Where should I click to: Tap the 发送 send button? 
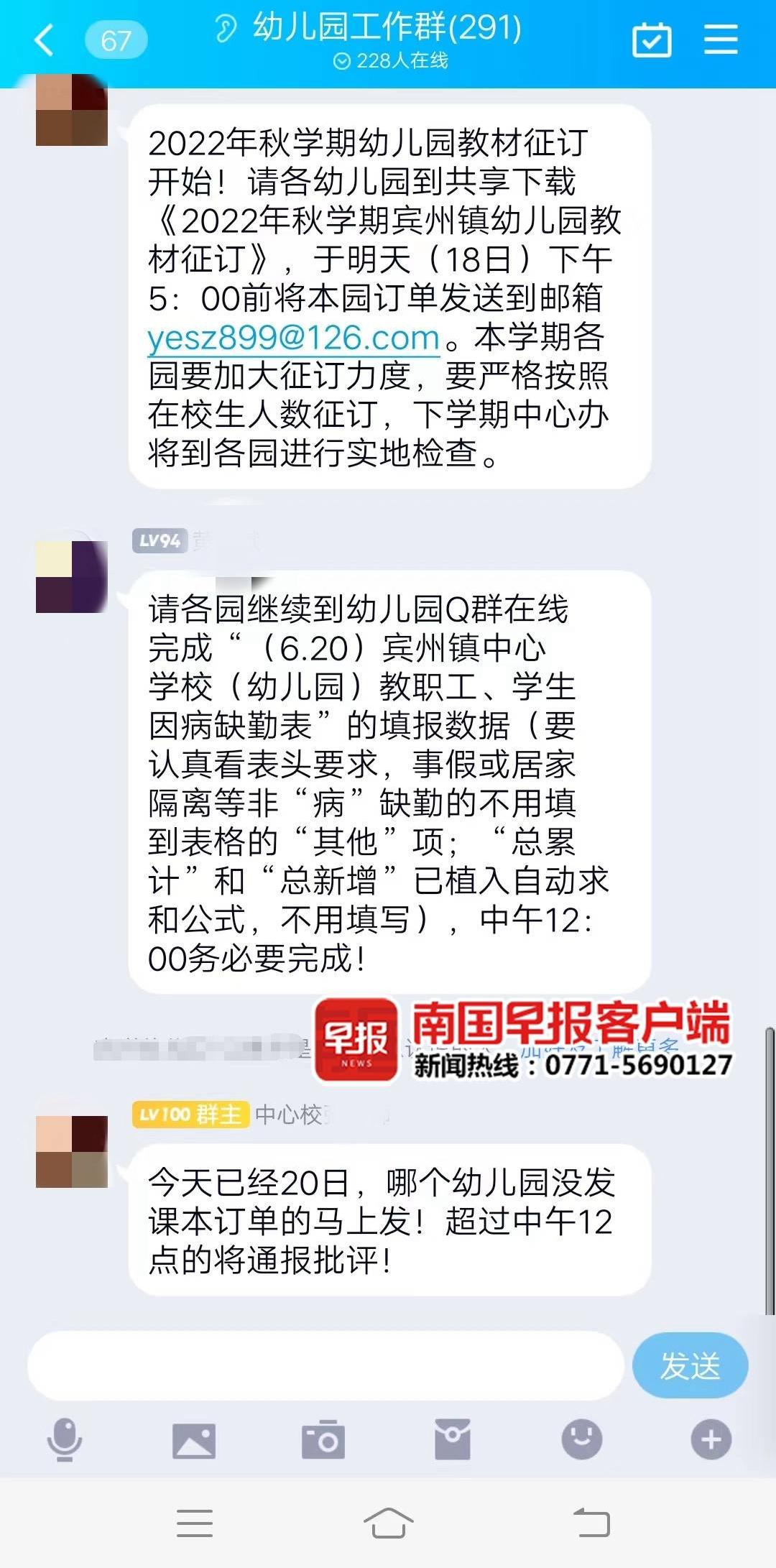point(690,1365)
